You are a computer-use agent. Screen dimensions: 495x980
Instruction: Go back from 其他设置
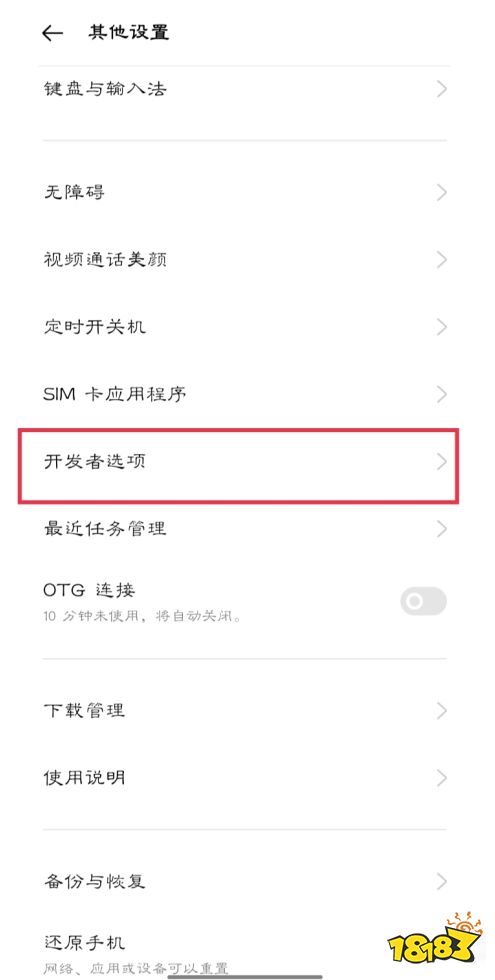(52, 33)
